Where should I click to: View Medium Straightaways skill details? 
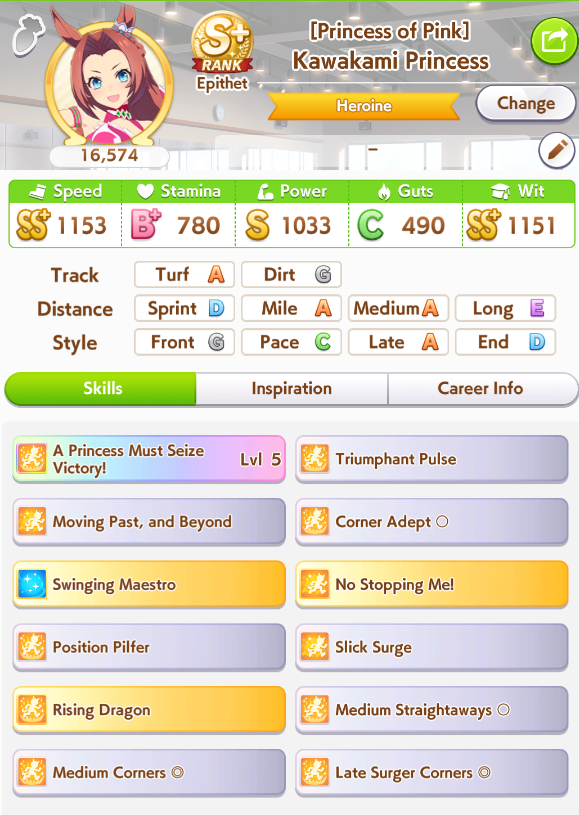pos(431,710)
